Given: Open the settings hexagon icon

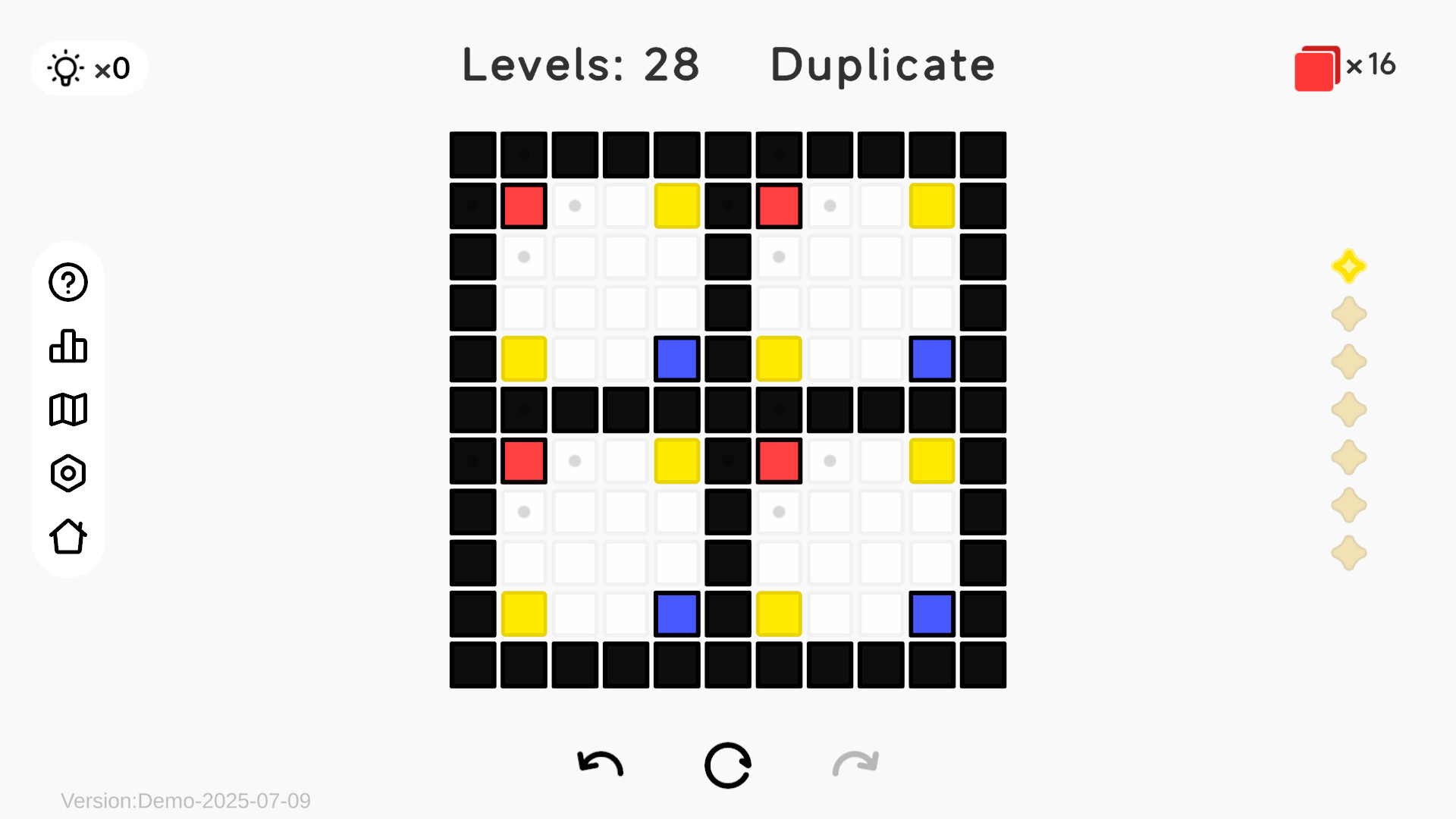Looking at the screenshot, I should coord(68,473).
